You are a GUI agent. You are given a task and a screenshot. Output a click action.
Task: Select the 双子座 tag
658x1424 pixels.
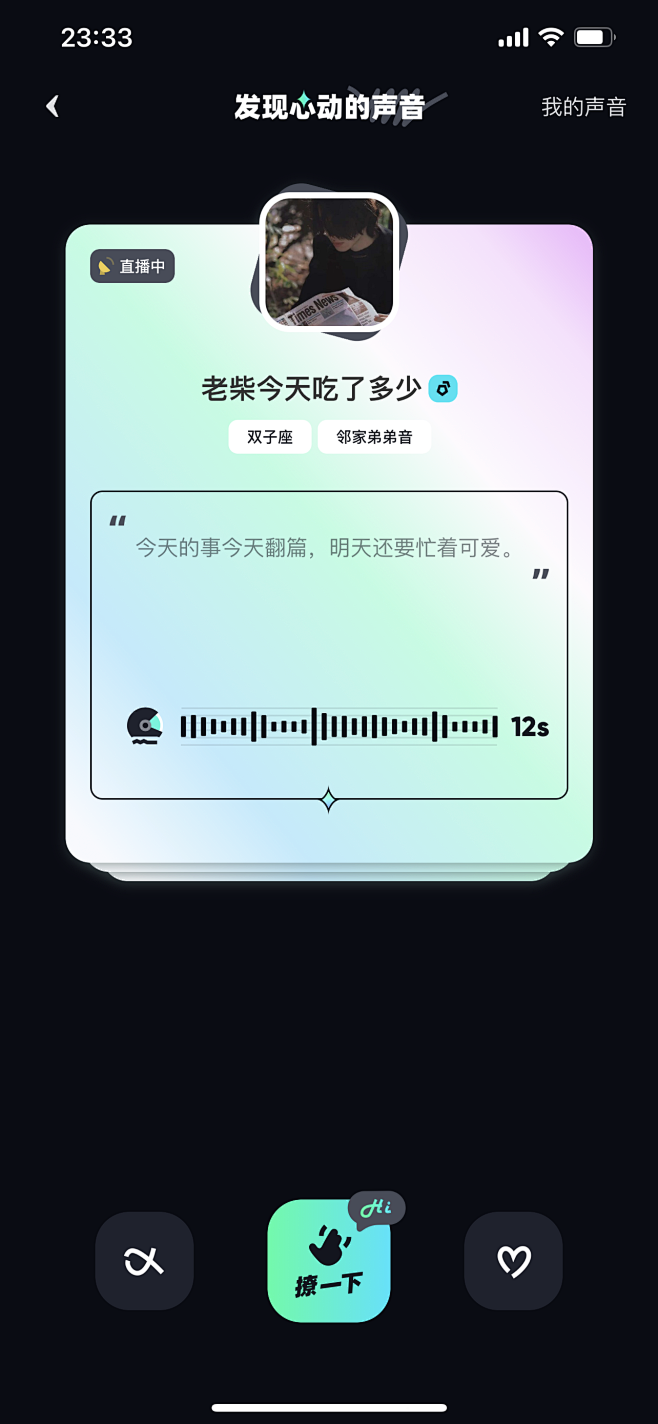click(x=270, y=437)
